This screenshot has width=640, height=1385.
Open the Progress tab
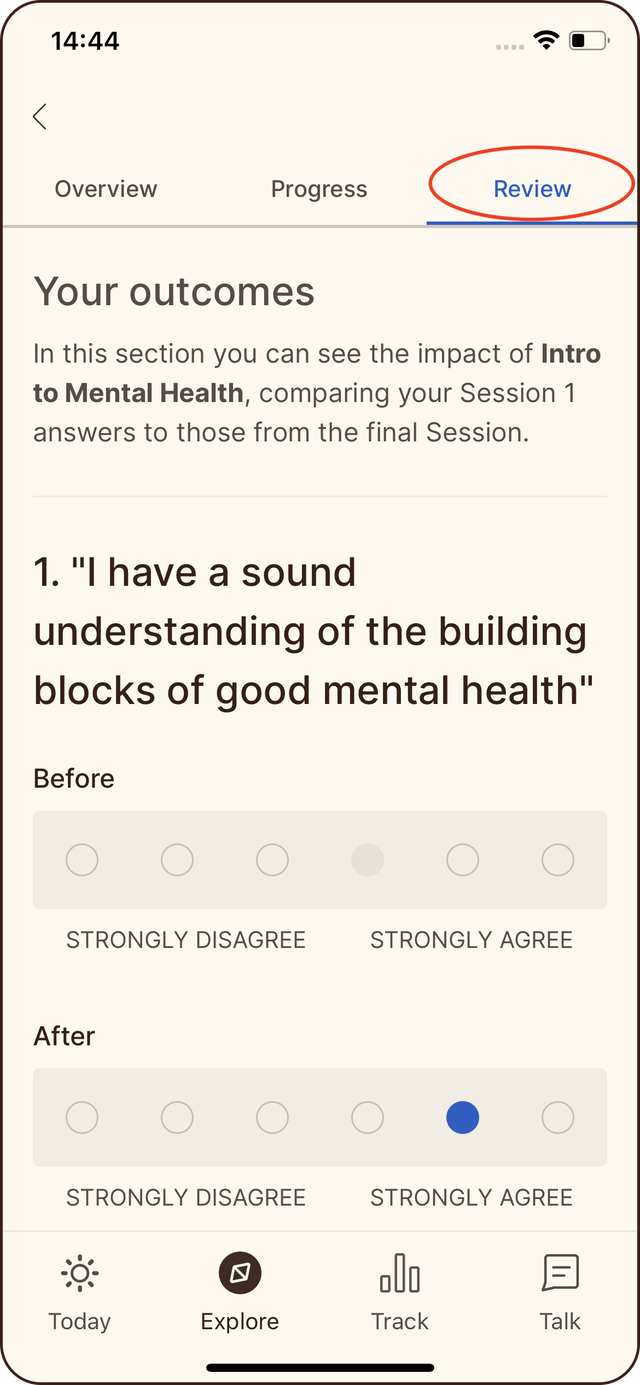pyautogui.click(x=319, y=189)
